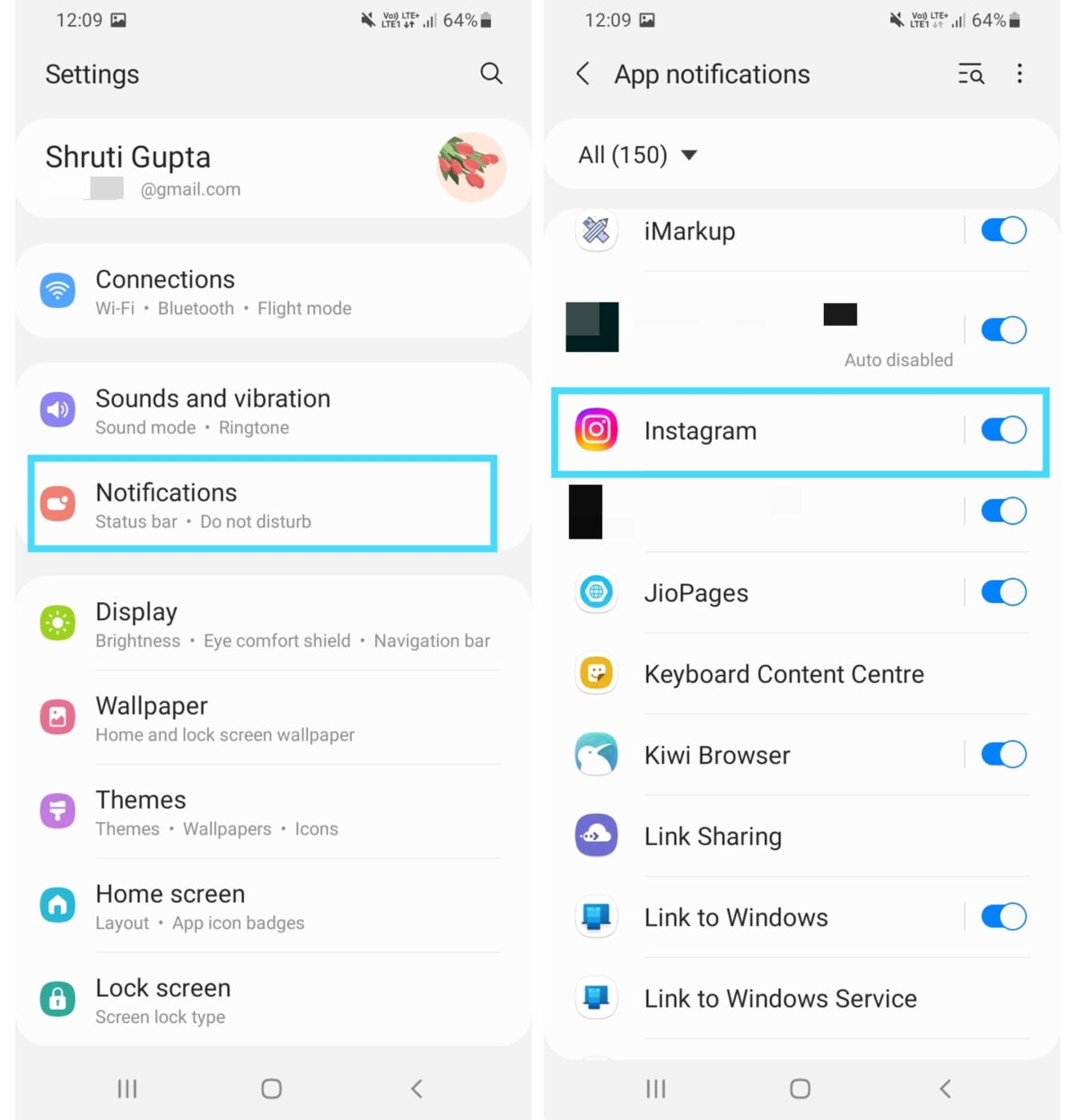The image size is (1077, 1120).
Task: Open Notifications settings
Action: click(x=262, y=505)
